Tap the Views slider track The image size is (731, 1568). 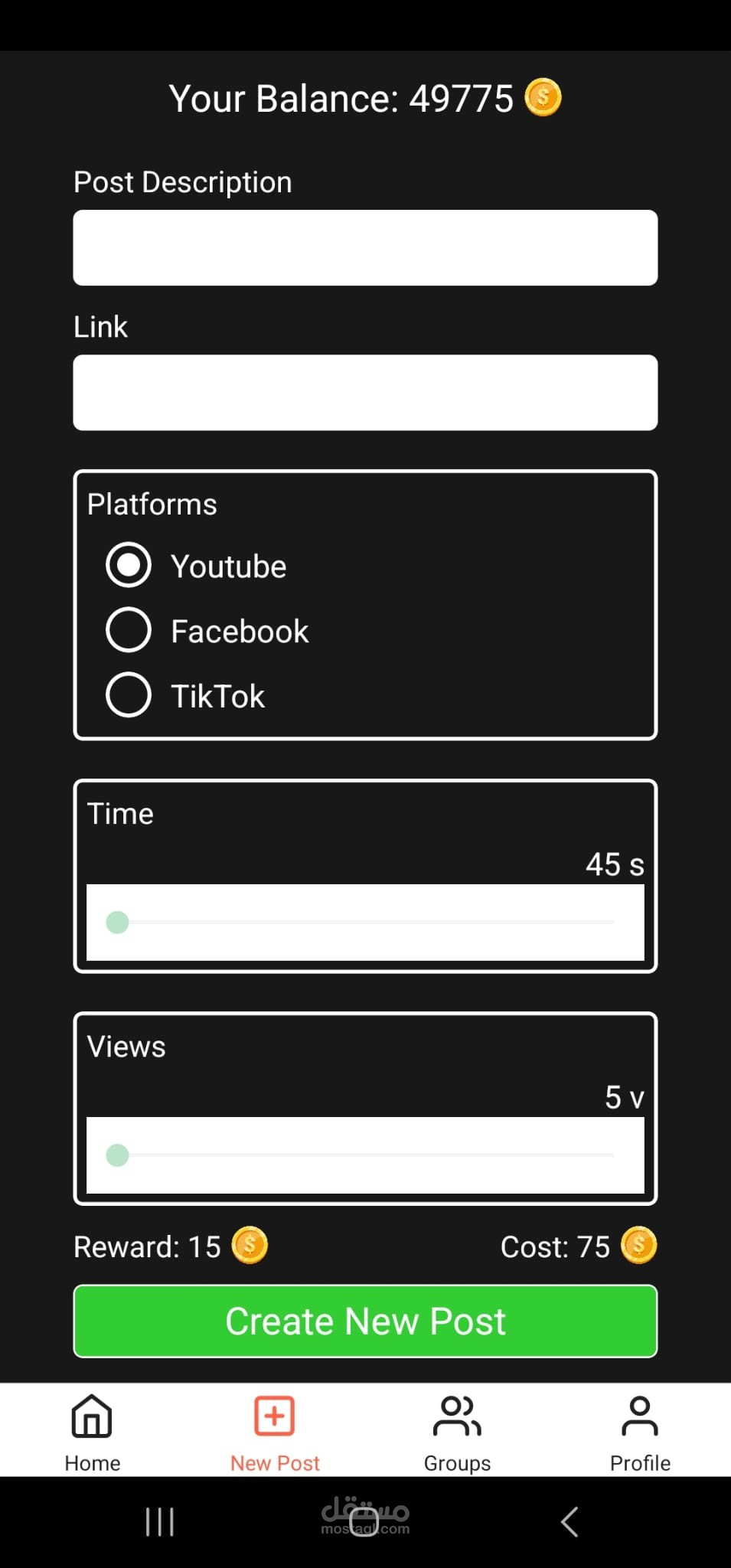pos(365,1155)
